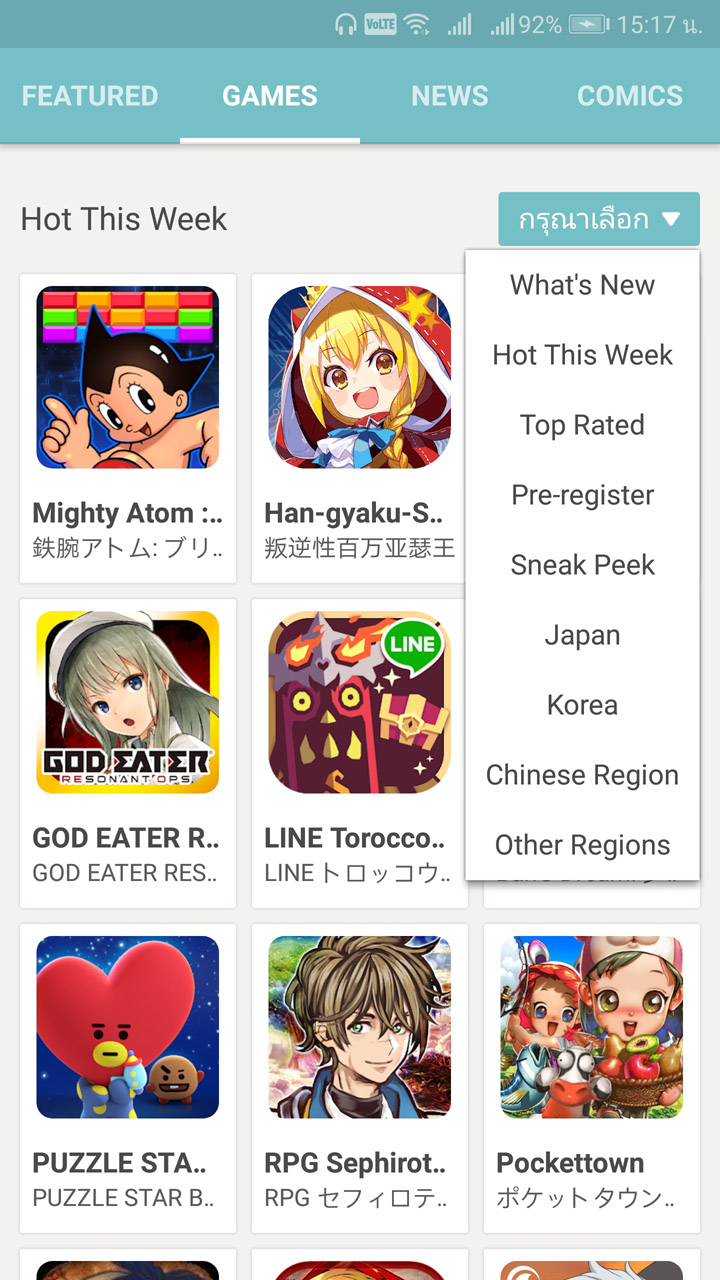
Task: Collapse the กรุณาเลือก dropdown
Action: click(598, 219)
